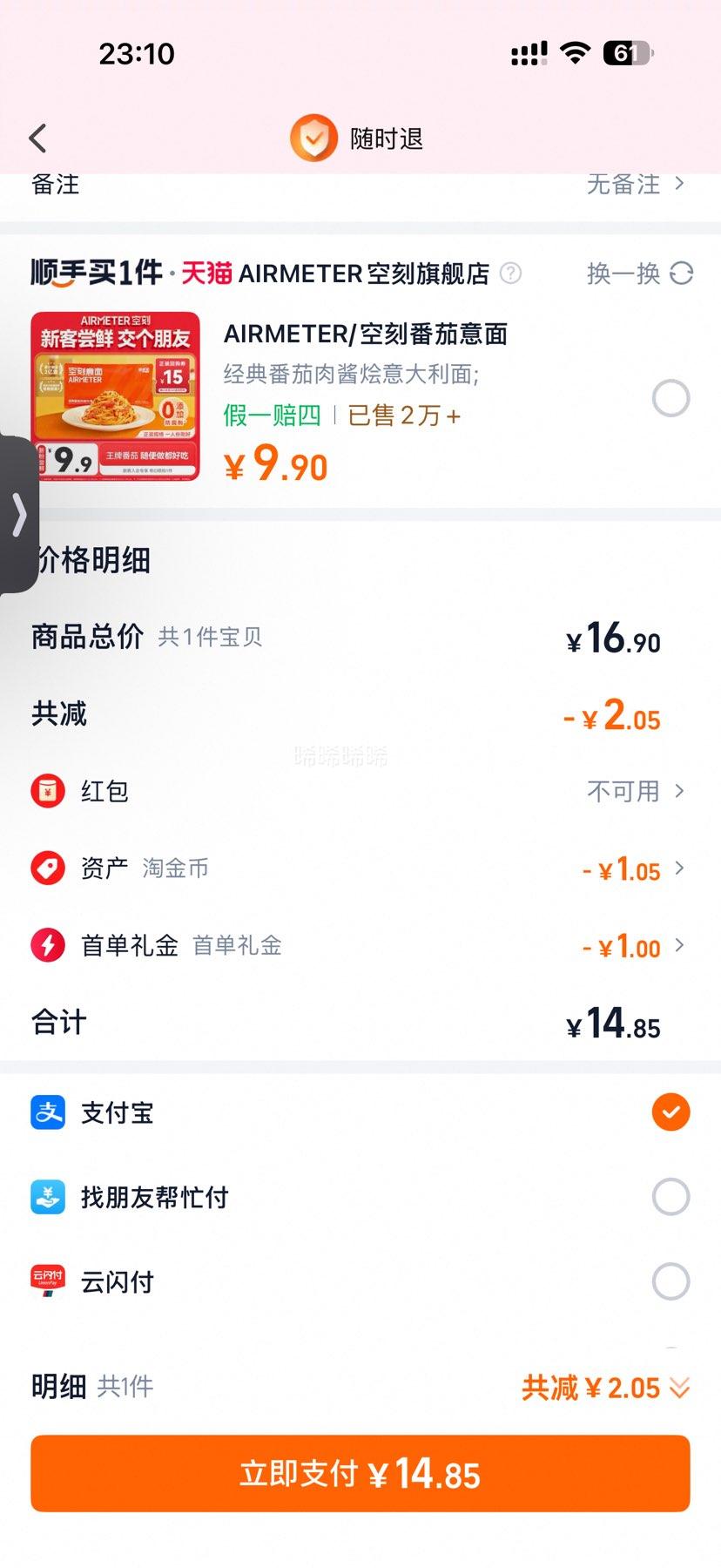Expand the side panel arrow handle
Screen dimensions: 721x1568
(18, 515)
